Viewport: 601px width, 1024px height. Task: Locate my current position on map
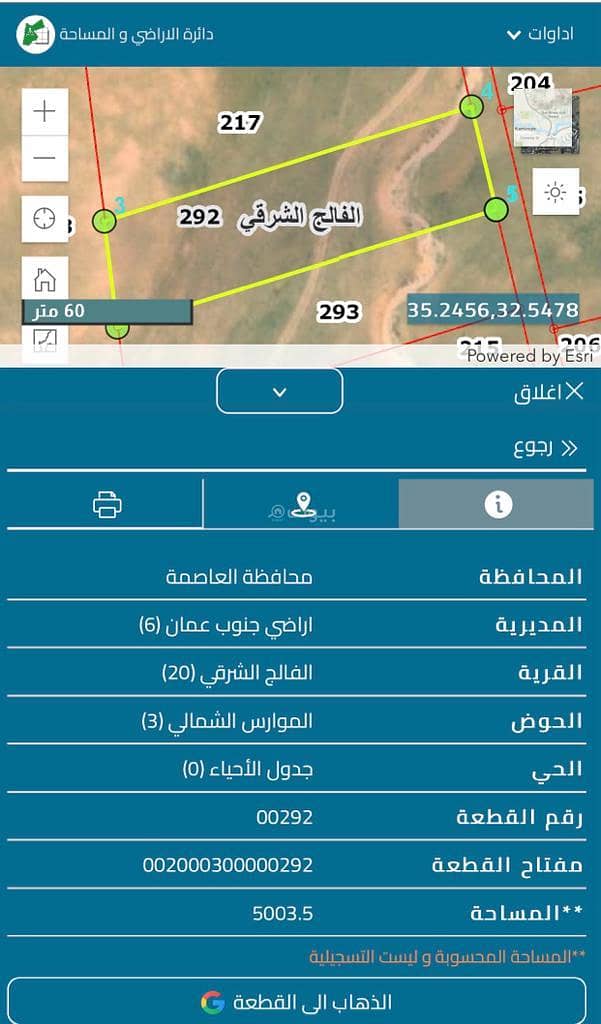[44, 218]
